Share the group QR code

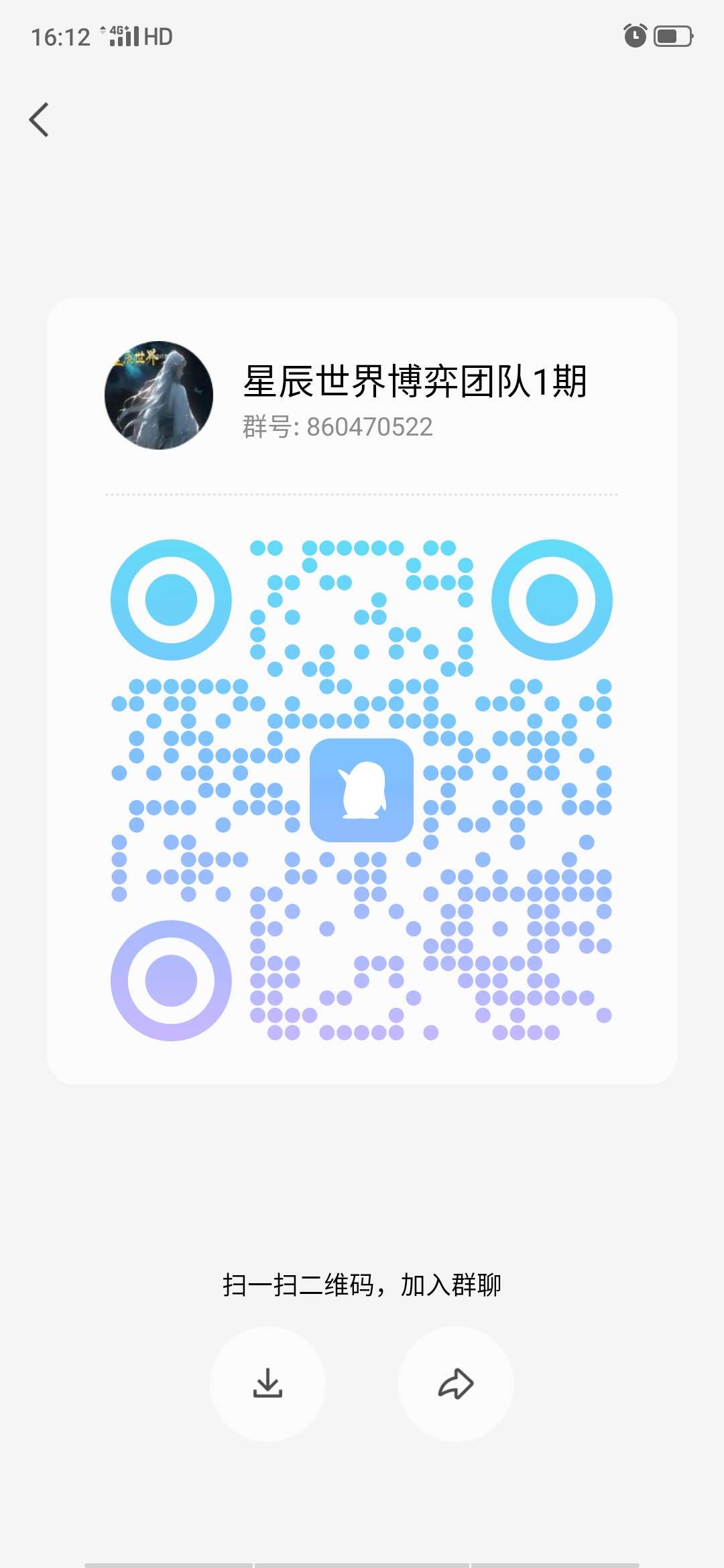456,1384
